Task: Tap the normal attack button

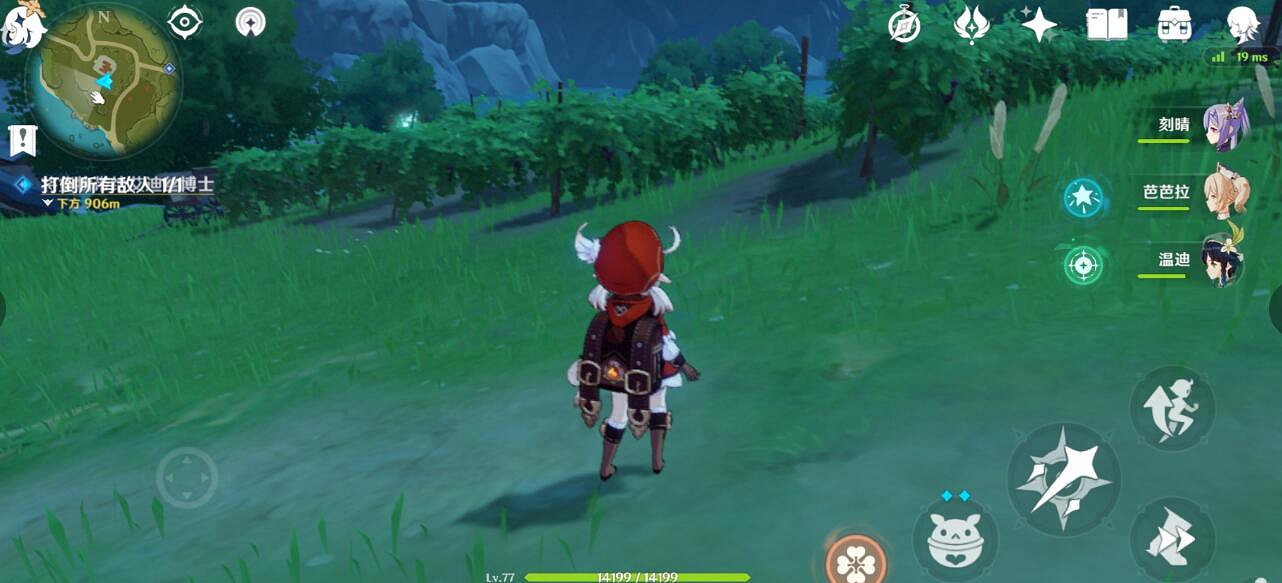Action: pos(1064,479)
